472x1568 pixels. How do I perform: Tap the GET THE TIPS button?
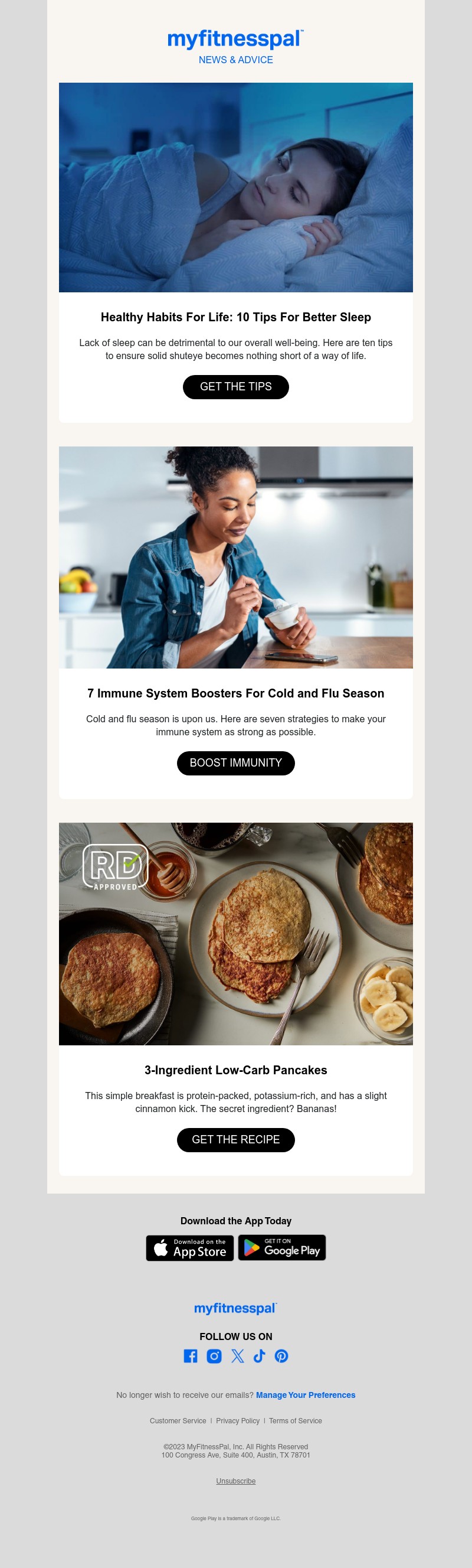235,387
